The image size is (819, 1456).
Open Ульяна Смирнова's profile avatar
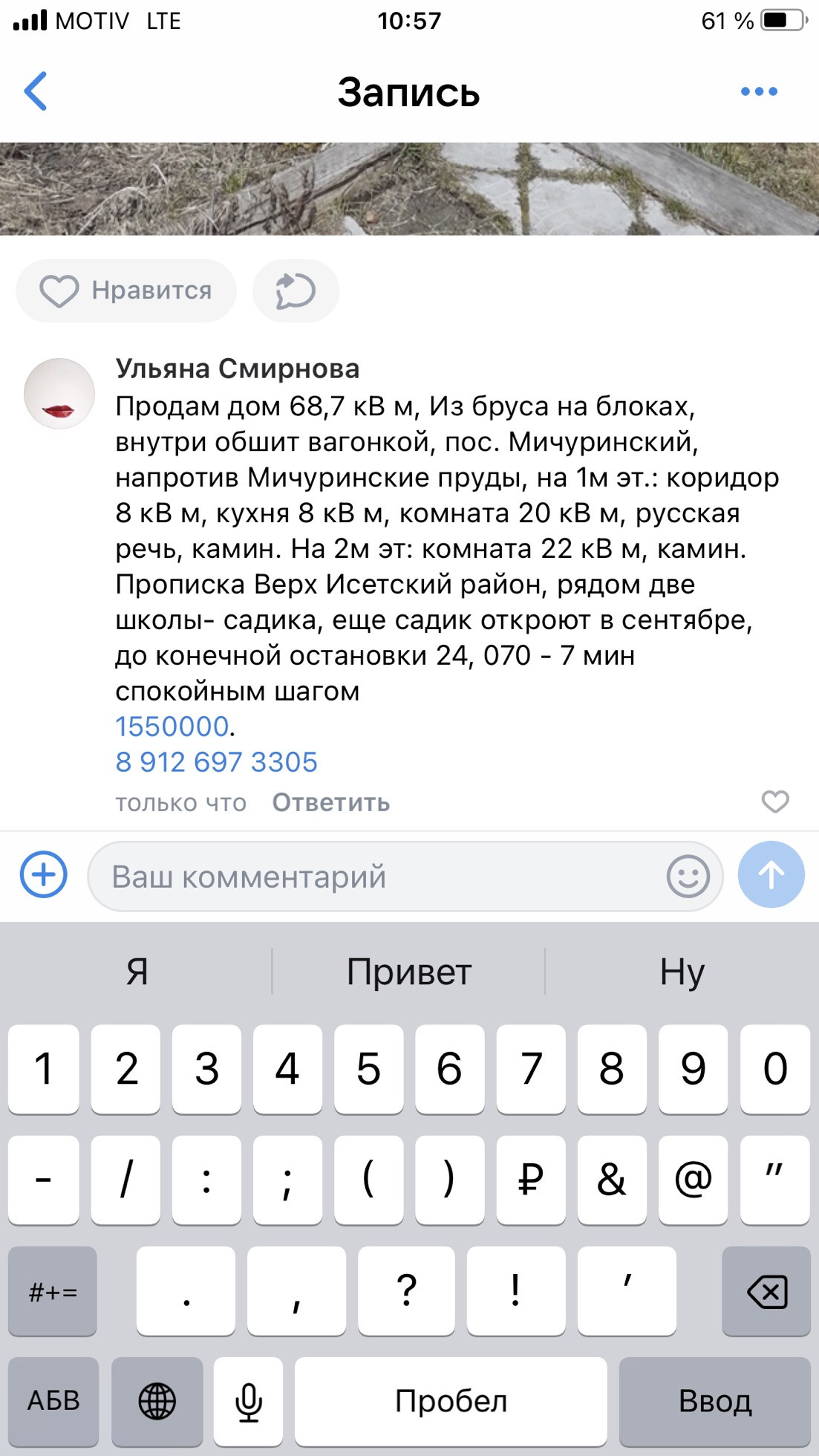[59, 394]
